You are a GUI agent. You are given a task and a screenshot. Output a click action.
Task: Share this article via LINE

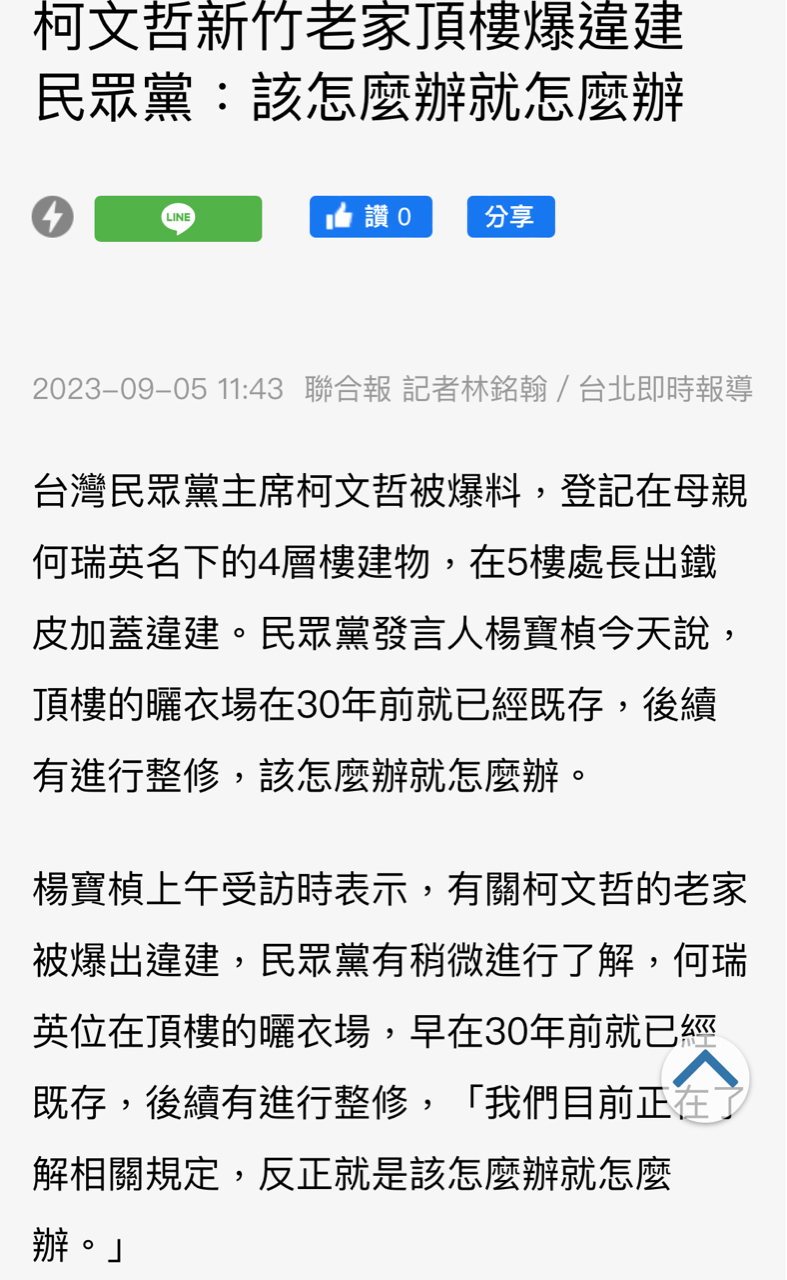pyautogui.click(x=178, y=218)
